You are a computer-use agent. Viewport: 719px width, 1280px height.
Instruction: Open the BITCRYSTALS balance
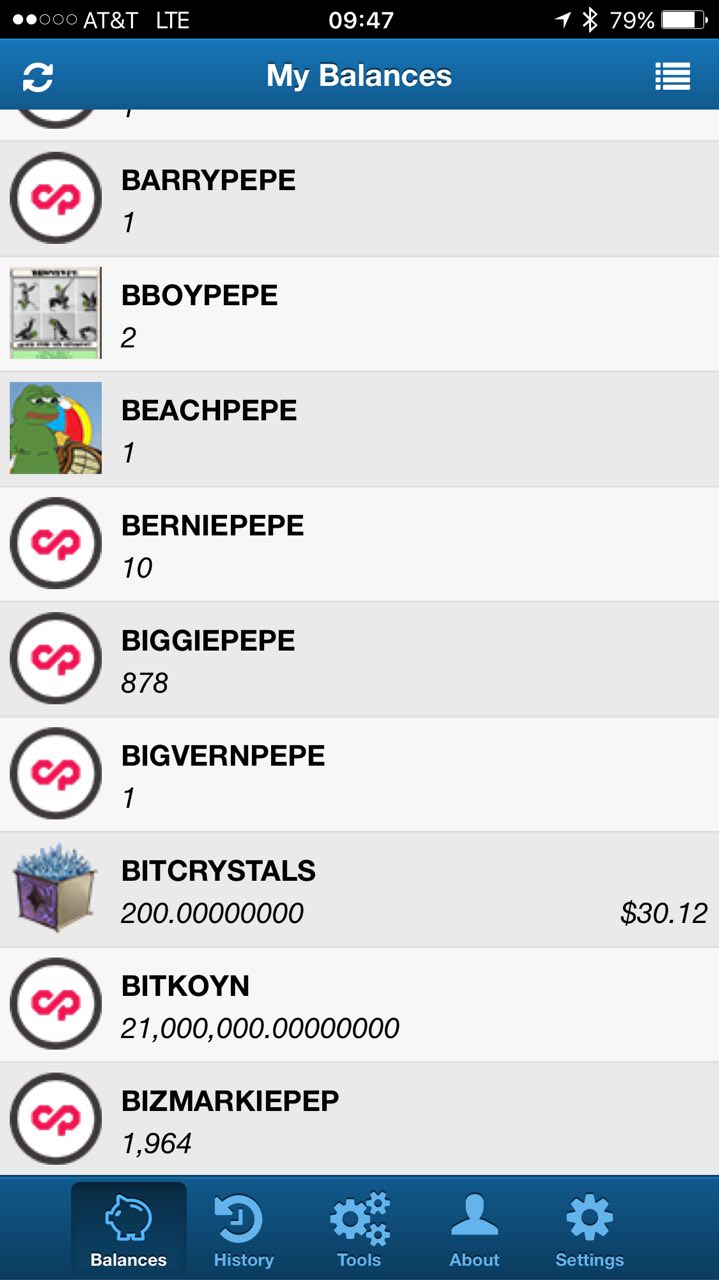click(x=359, y=889)
